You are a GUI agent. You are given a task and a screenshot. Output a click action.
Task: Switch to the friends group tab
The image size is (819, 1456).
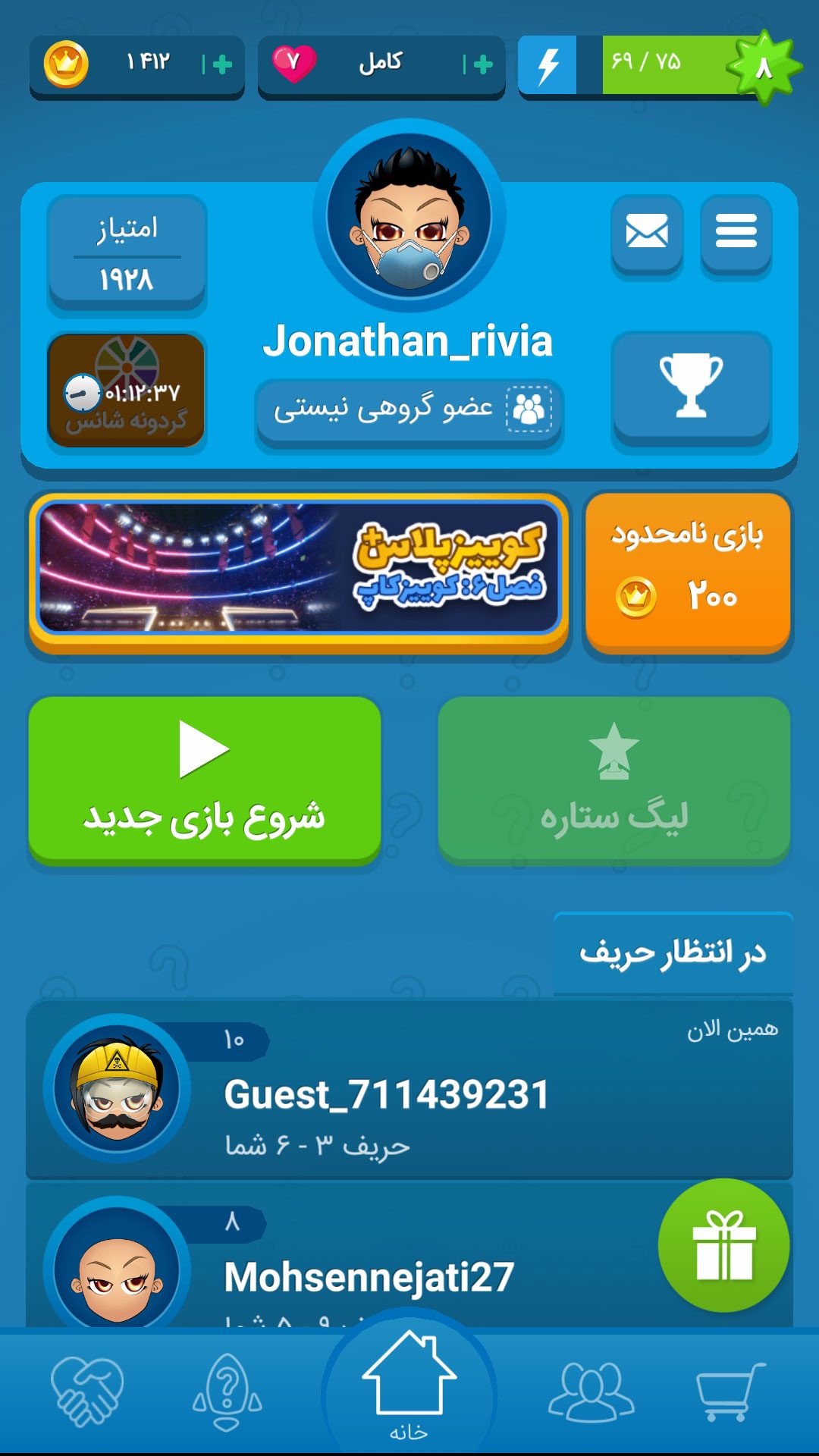591,1392
